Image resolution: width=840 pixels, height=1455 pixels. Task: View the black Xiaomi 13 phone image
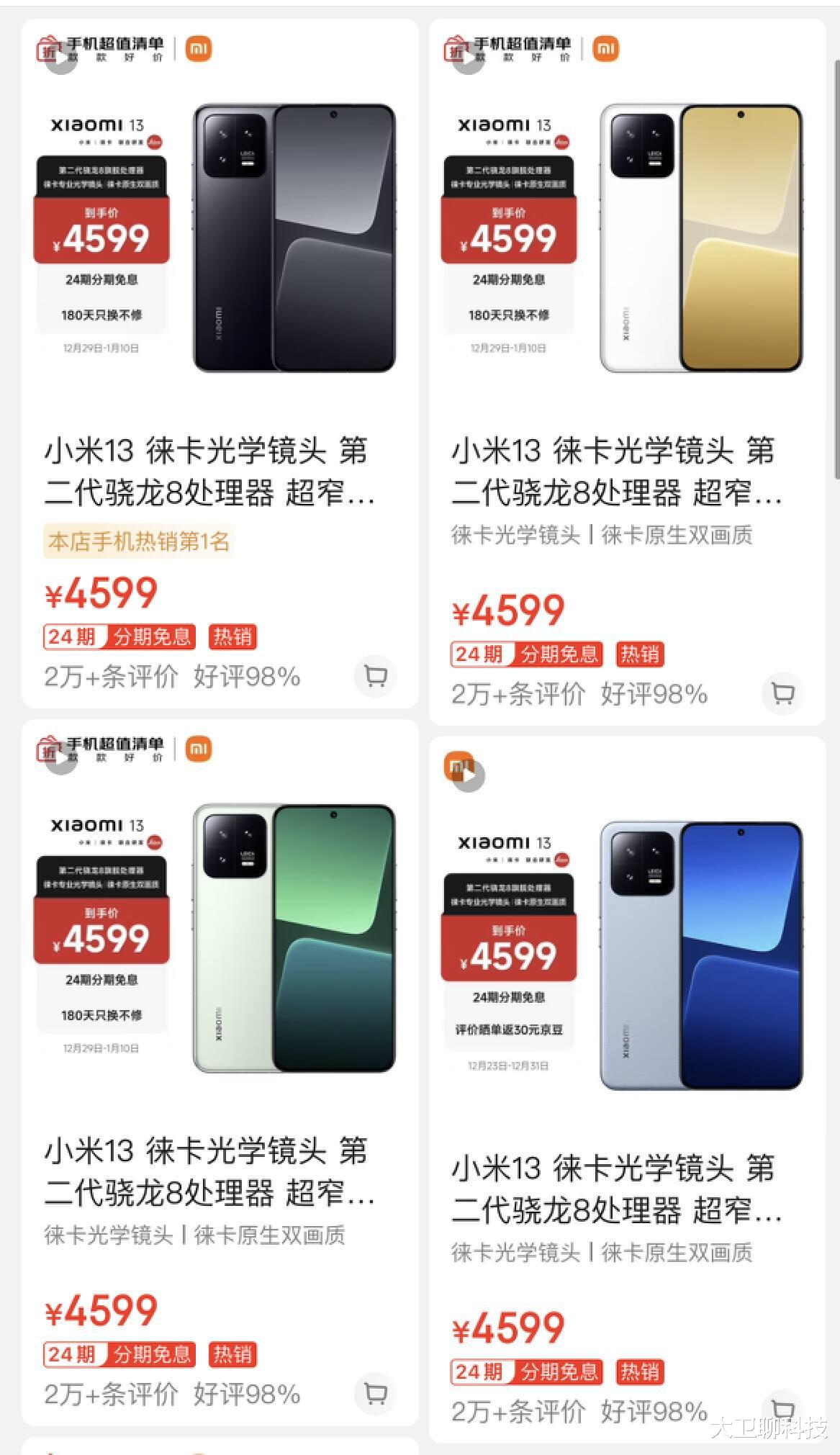click(288, 238)
